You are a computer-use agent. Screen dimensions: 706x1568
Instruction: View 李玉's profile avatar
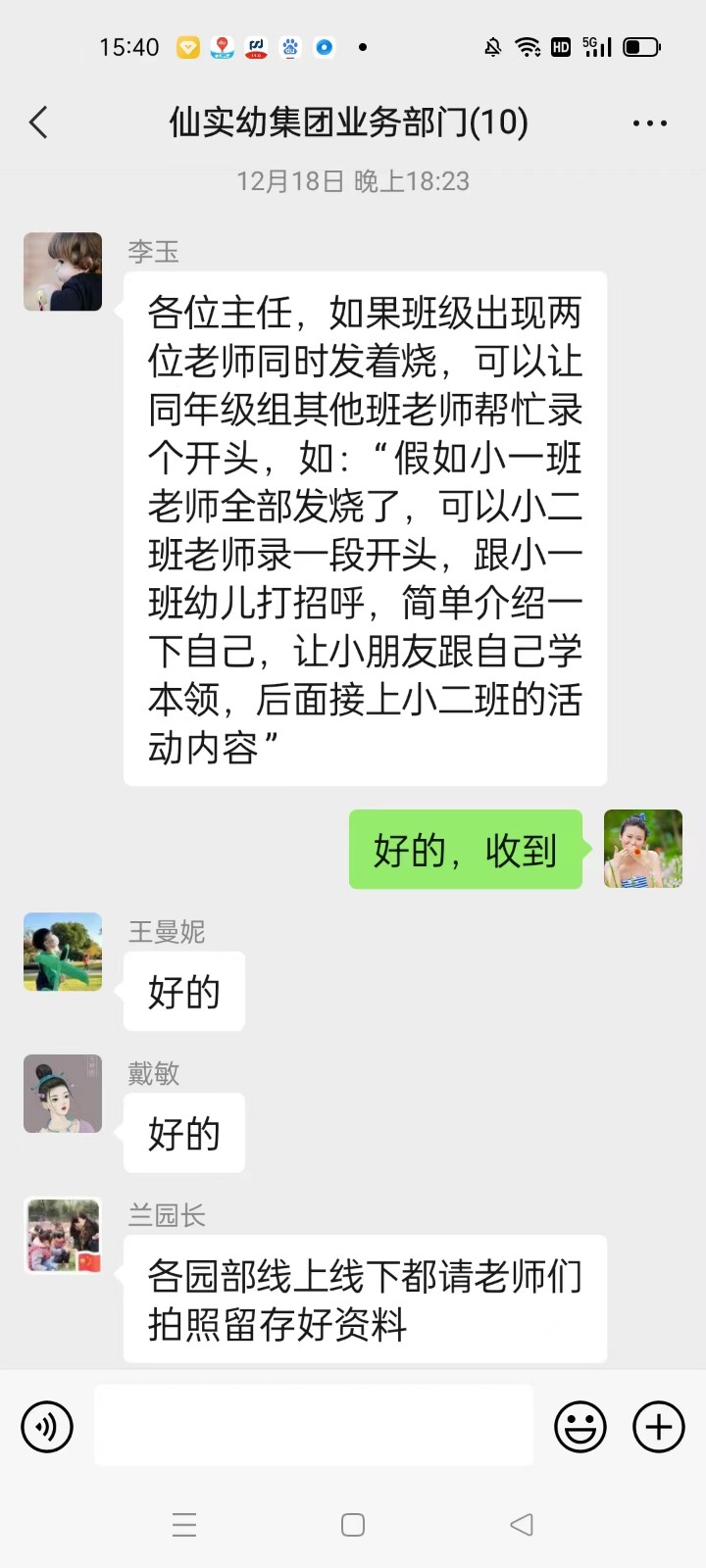[63, 271]
